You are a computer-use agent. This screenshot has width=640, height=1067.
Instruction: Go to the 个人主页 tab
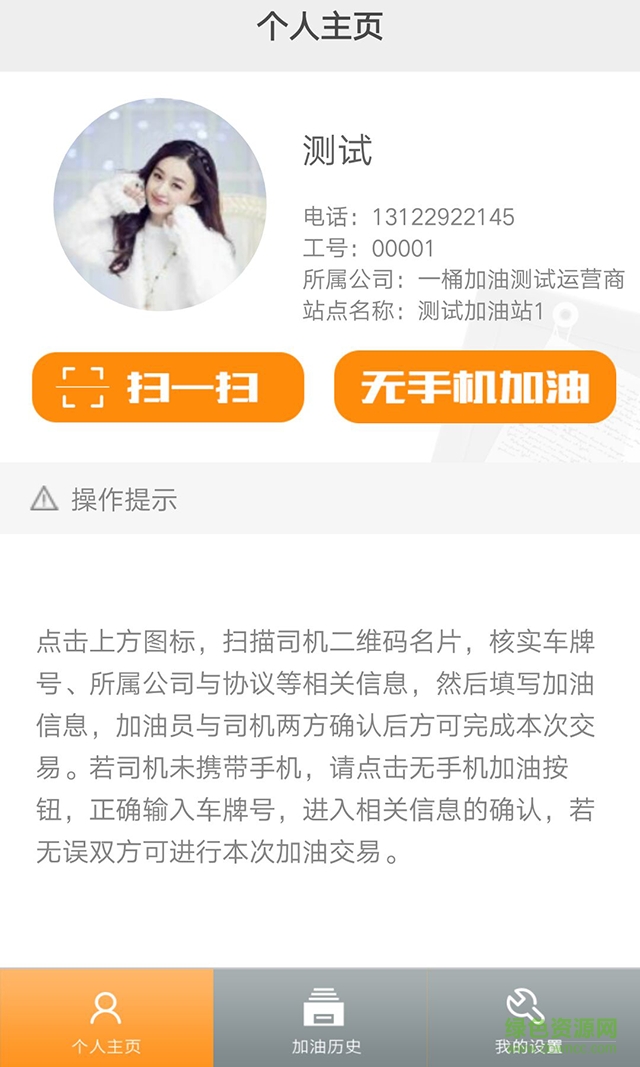tap(106, 1018)
